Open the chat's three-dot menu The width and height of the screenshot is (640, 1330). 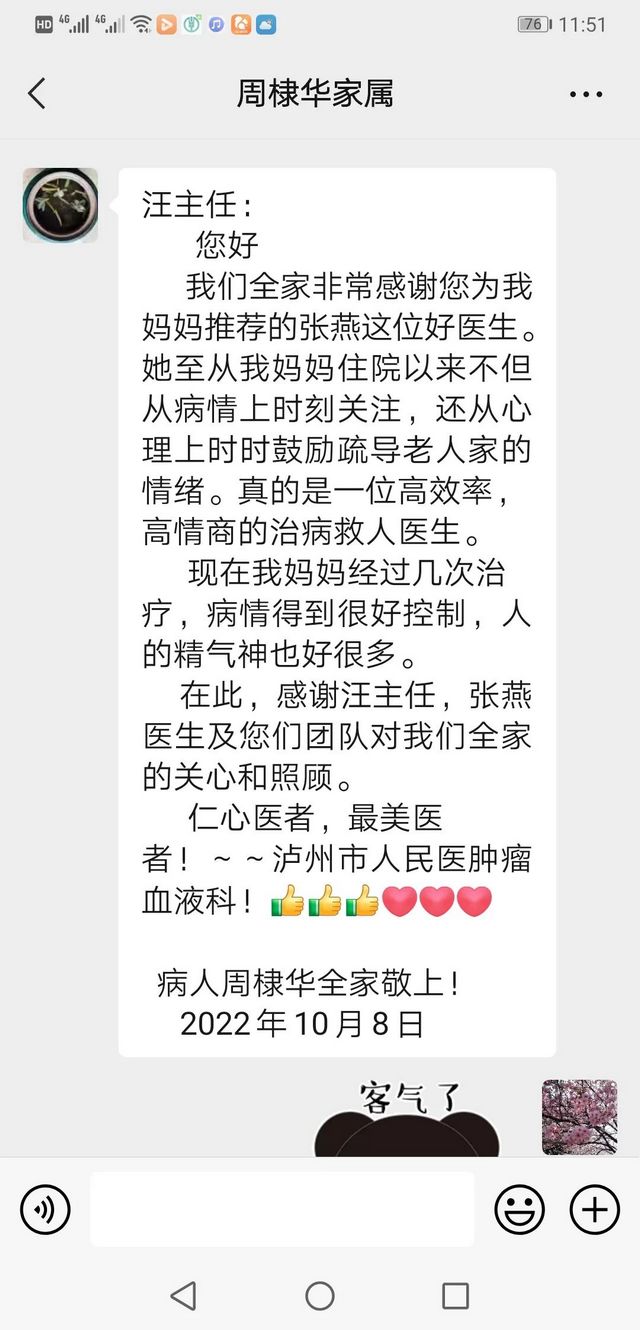coord(586,94)
